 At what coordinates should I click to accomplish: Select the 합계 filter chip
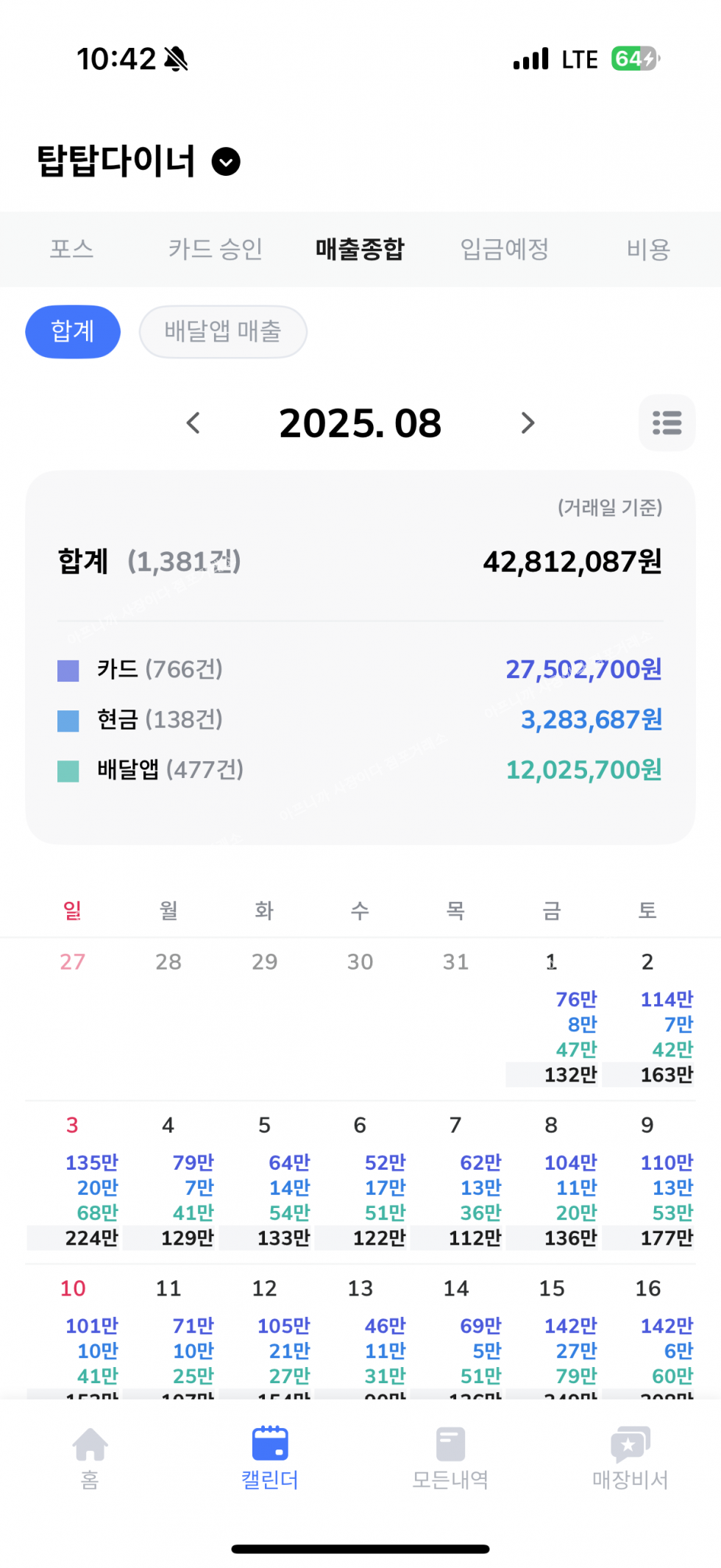pyautogui.click(x=73, y=331)
